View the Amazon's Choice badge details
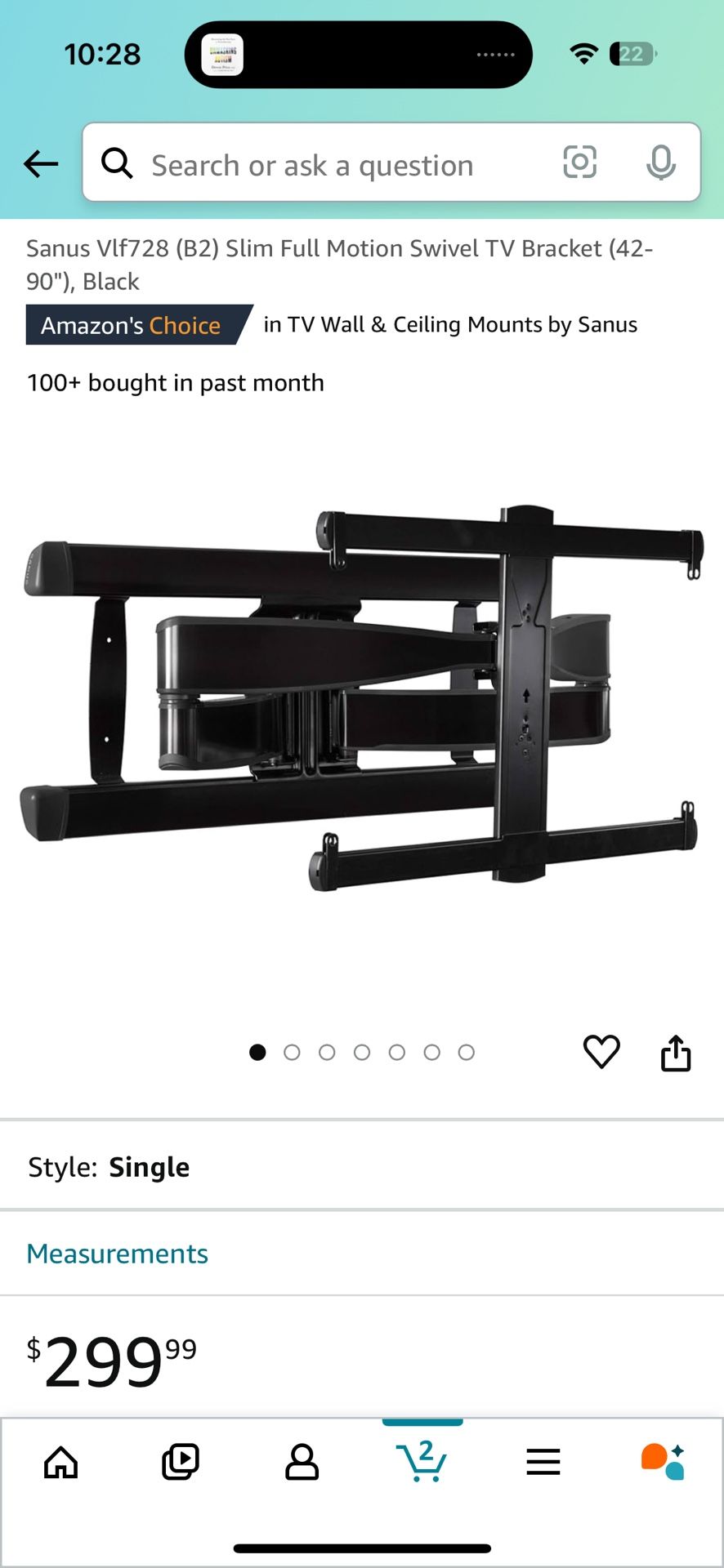This screenshot has height=1568, width=724. 131,324
